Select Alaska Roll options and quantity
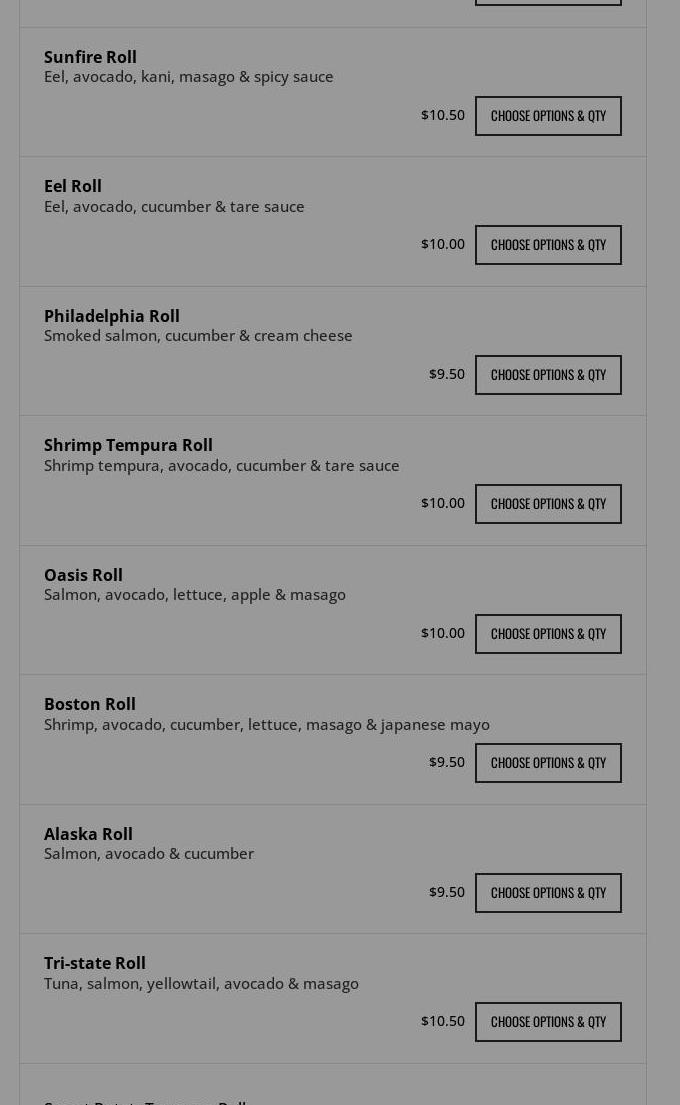680x1105 pixels. tap(548, 893)
